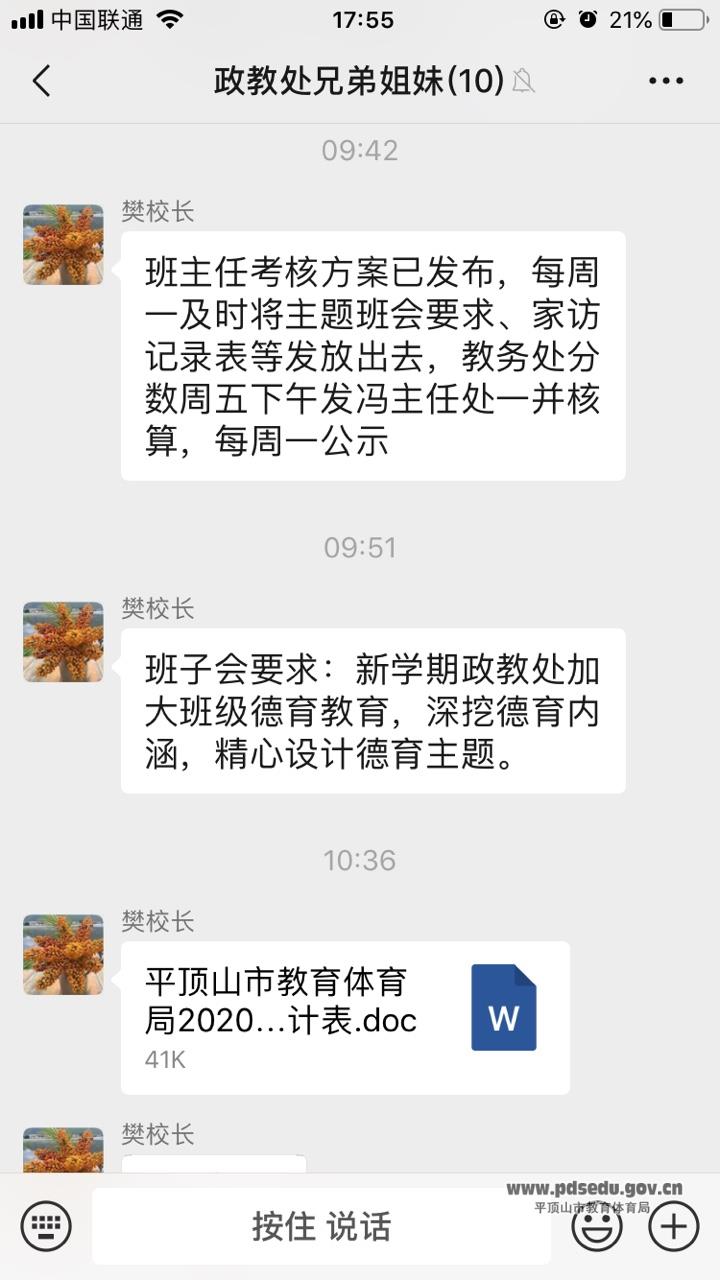
Task: Open the chat info overflow menu
Action: [x=666, y=81]
